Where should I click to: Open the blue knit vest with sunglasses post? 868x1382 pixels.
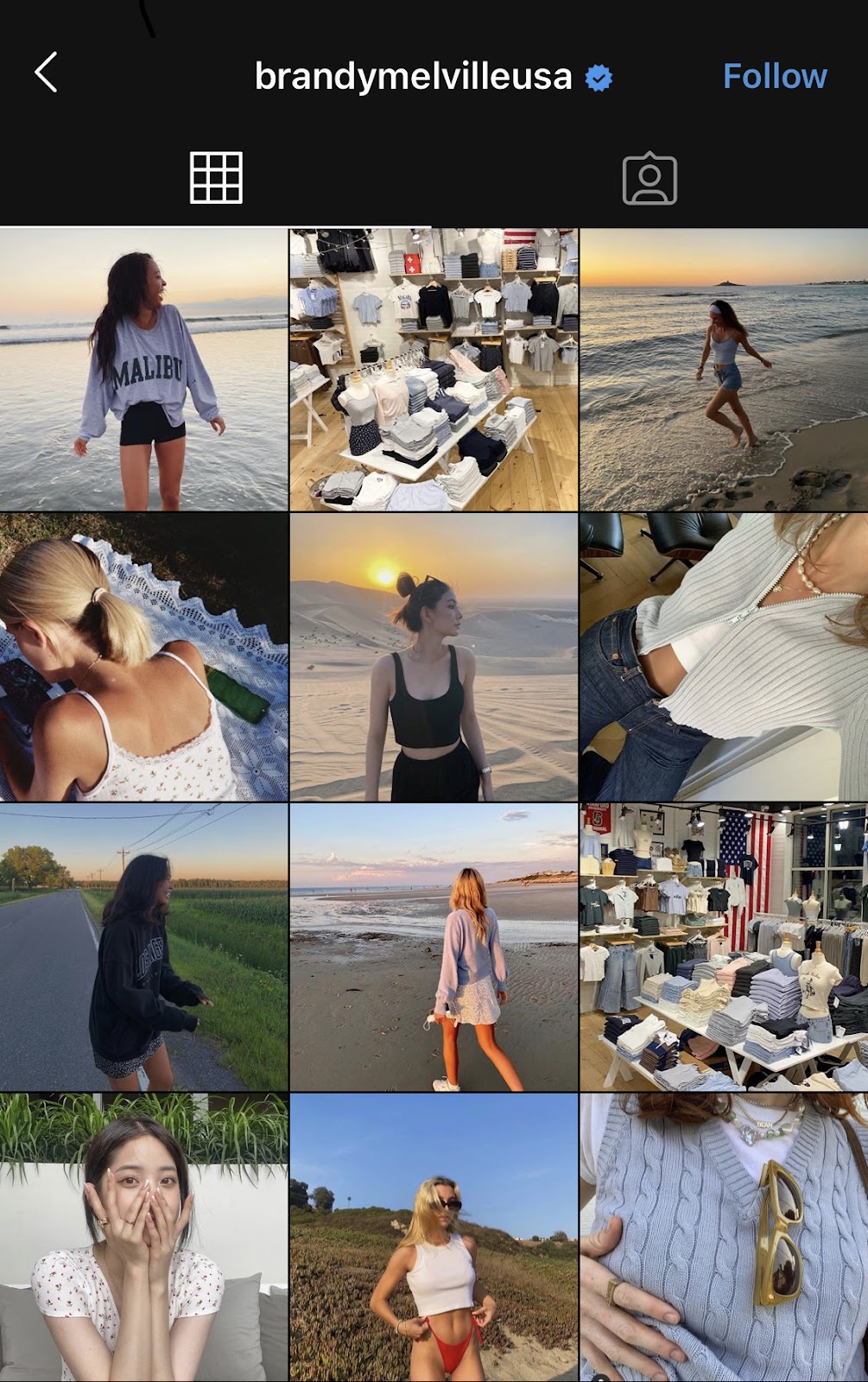coord(724,1237)
